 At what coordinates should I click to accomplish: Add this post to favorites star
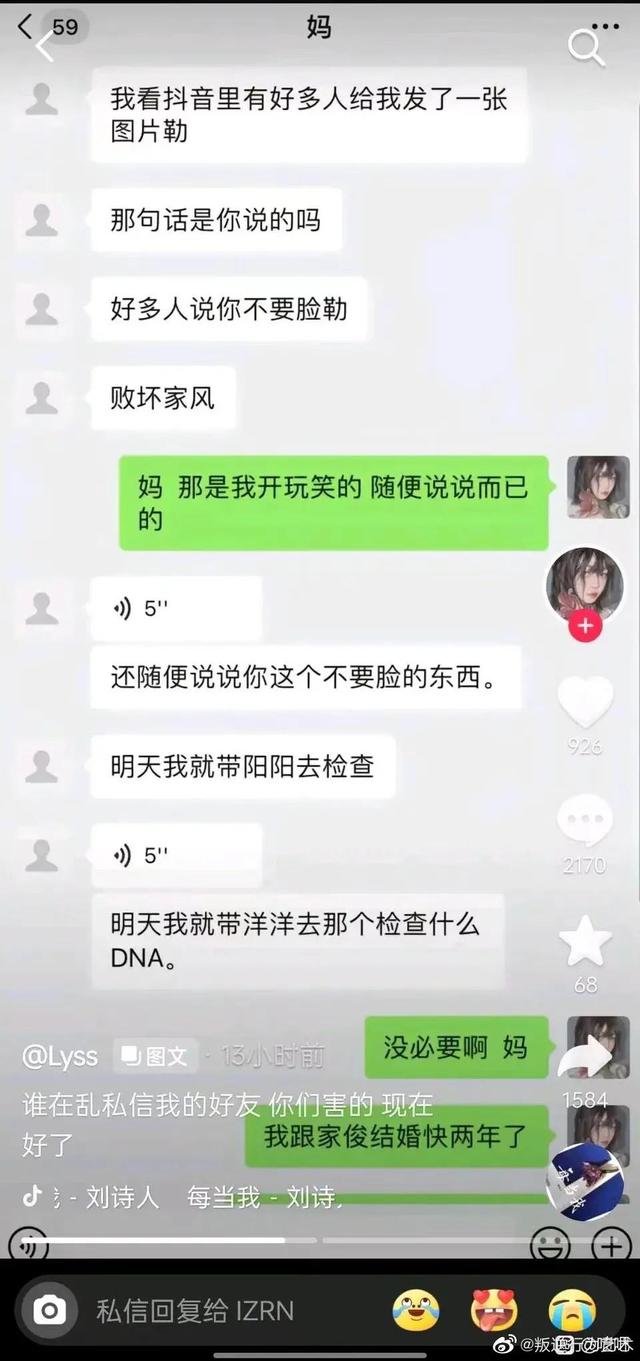pyautogui.click(x=585, y=942)
